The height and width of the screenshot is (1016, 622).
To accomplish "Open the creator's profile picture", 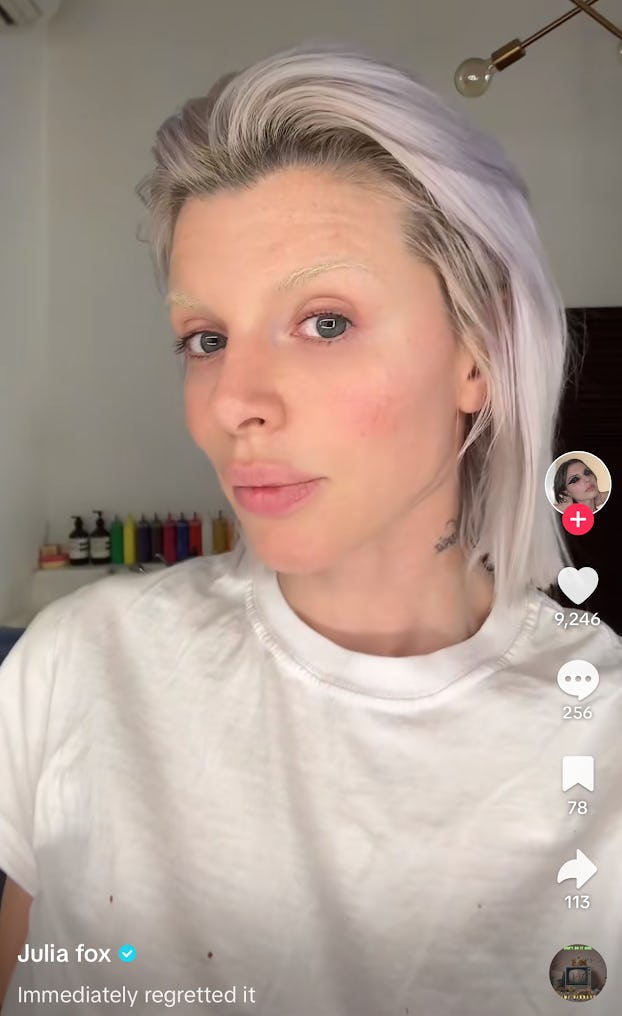I will (577, 481).
